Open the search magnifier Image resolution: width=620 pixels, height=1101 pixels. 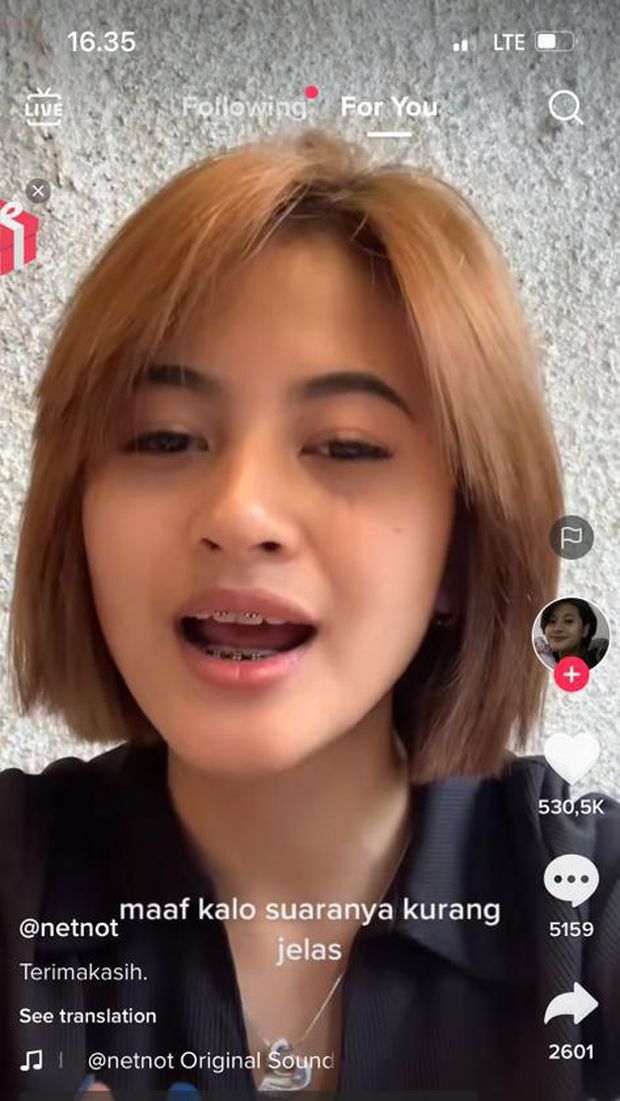coord(565,107)
